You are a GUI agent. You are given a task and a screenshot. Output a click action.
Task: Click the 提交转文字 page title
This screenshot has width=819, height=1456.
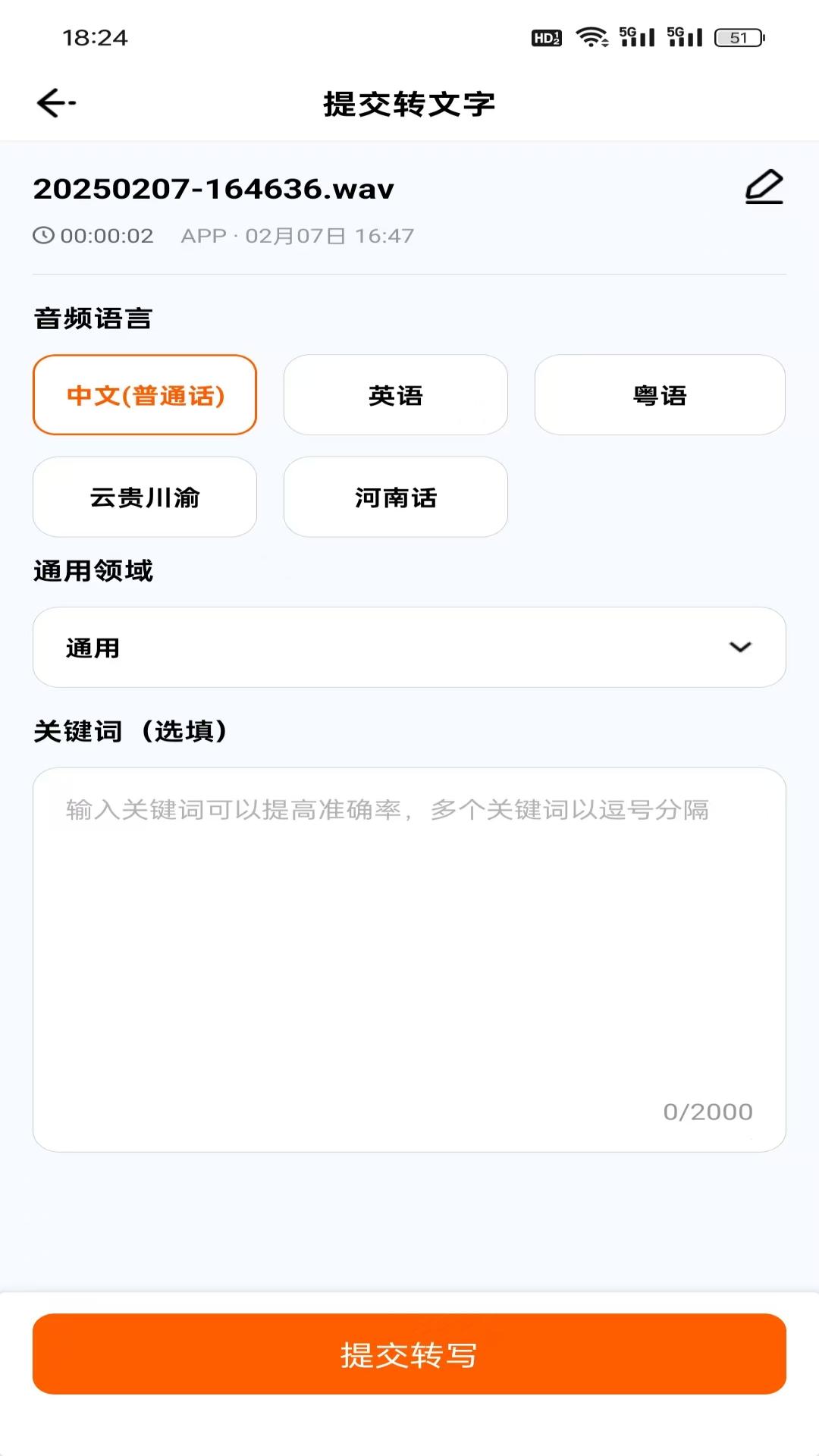(x=409, y=103)
